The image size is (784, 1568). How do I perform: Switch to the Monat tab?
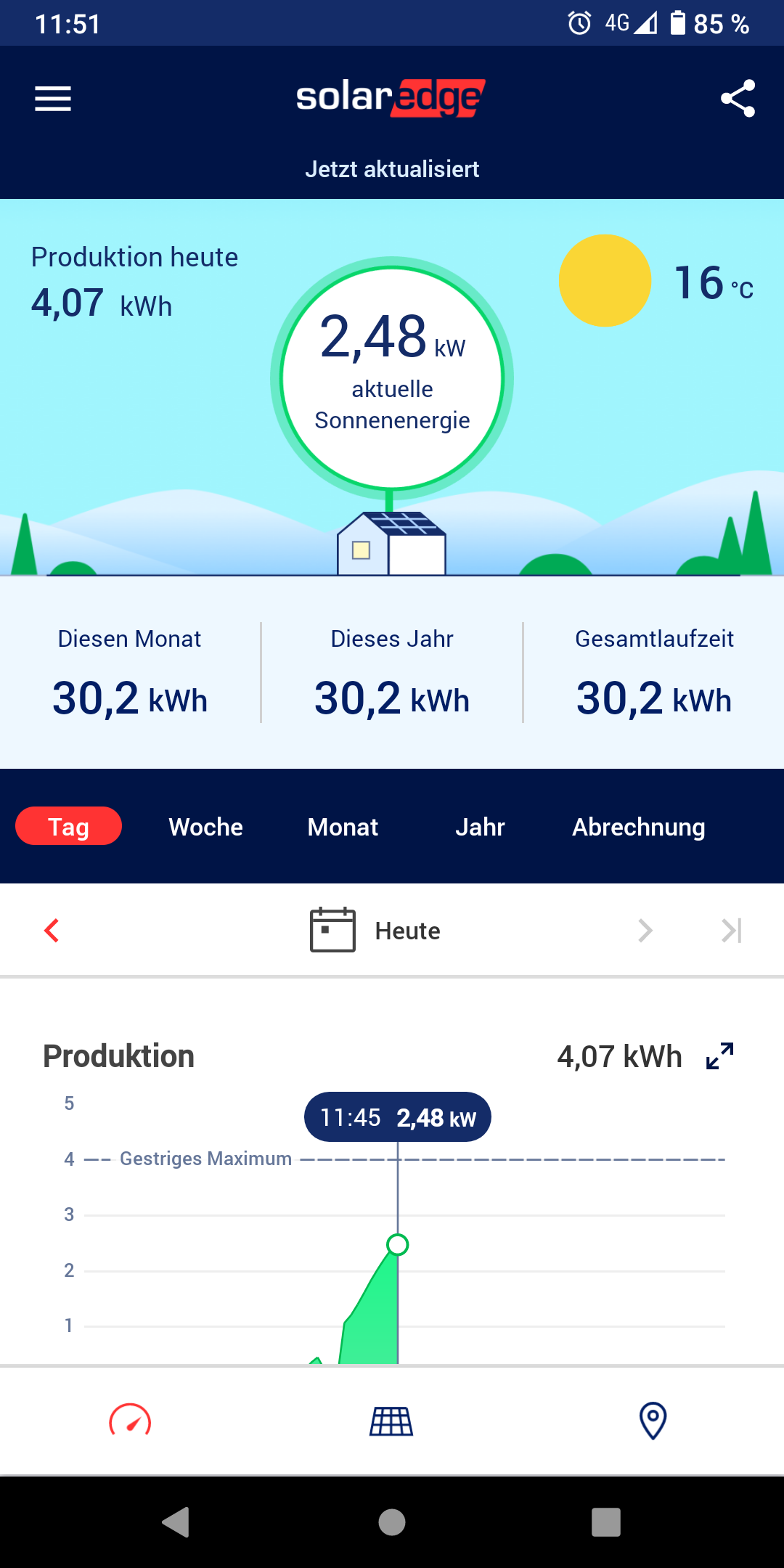pos(343,827)
